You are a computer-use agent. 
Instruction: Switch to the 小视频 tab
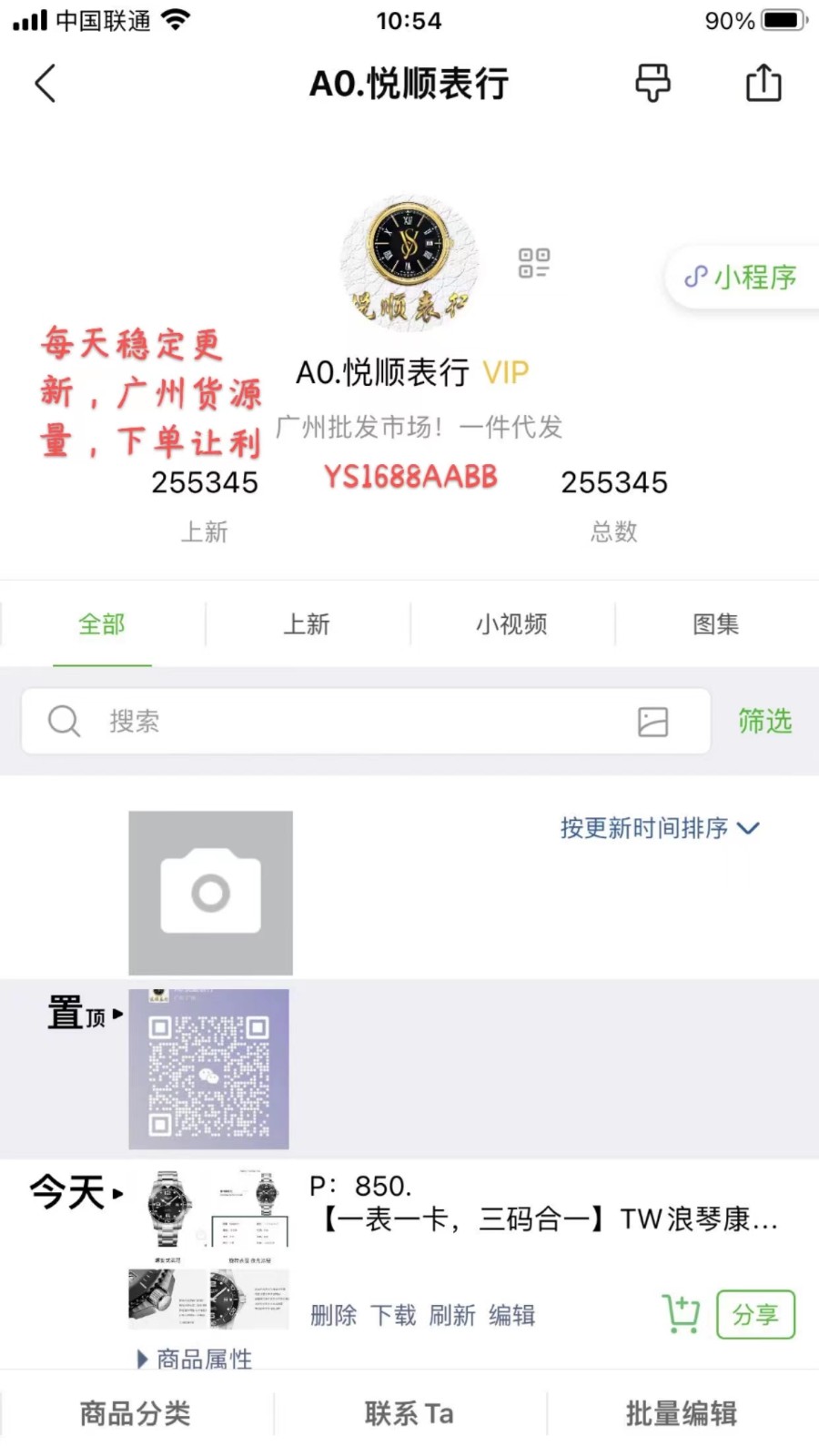tap(511, 624)
